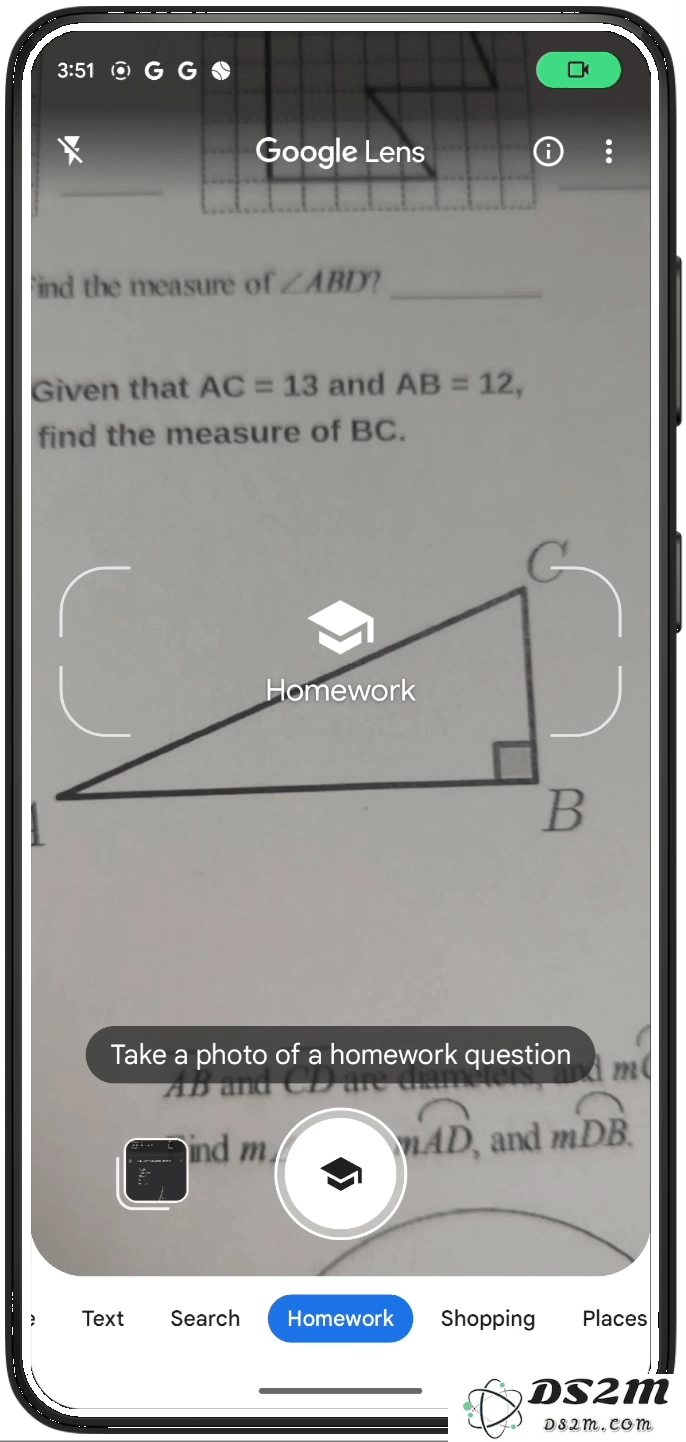Switch to the Search tab
Image resolution: width=686 pixels, height=1442 pixels.
click(x=205, y=1318)
